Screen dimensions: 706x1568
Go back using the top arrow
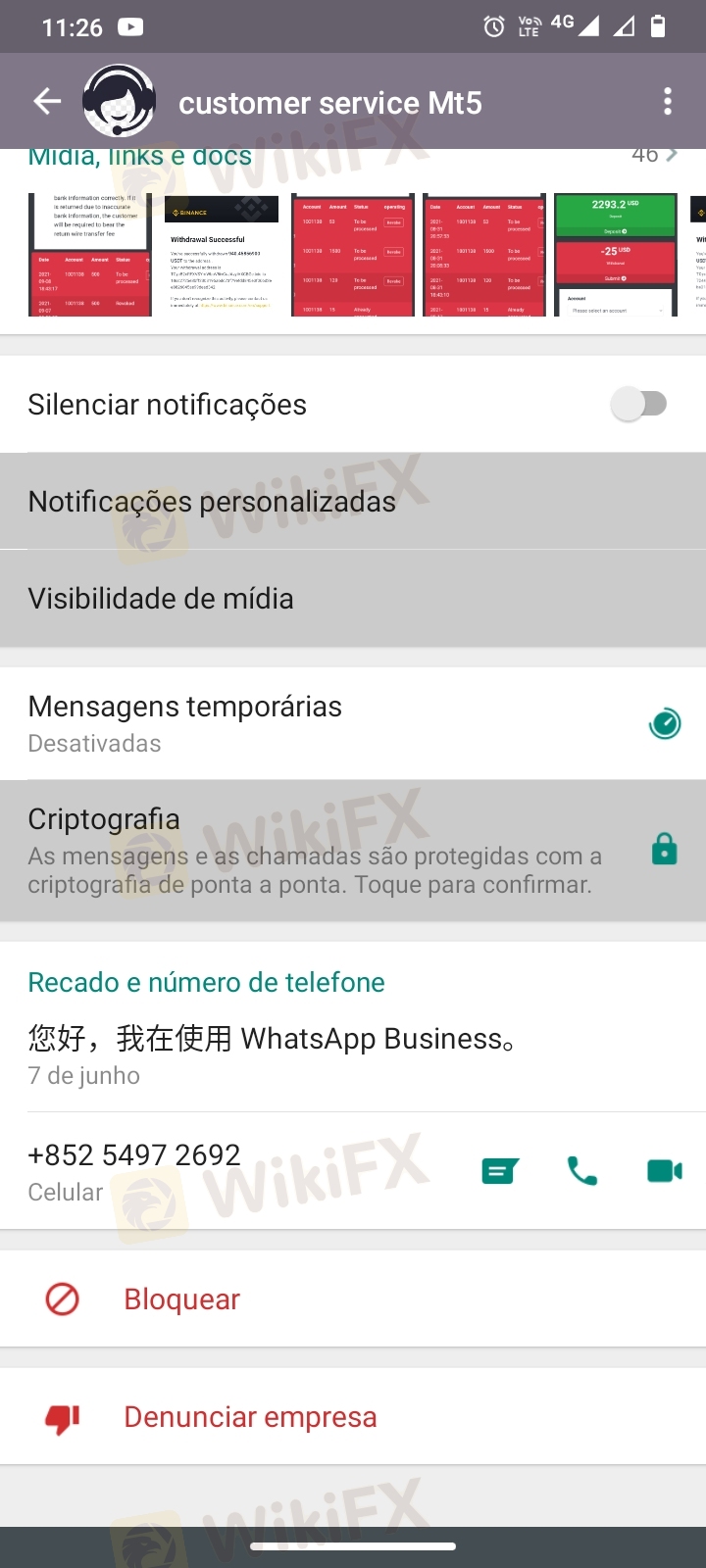pyautogui.click(x=47, y=101)
